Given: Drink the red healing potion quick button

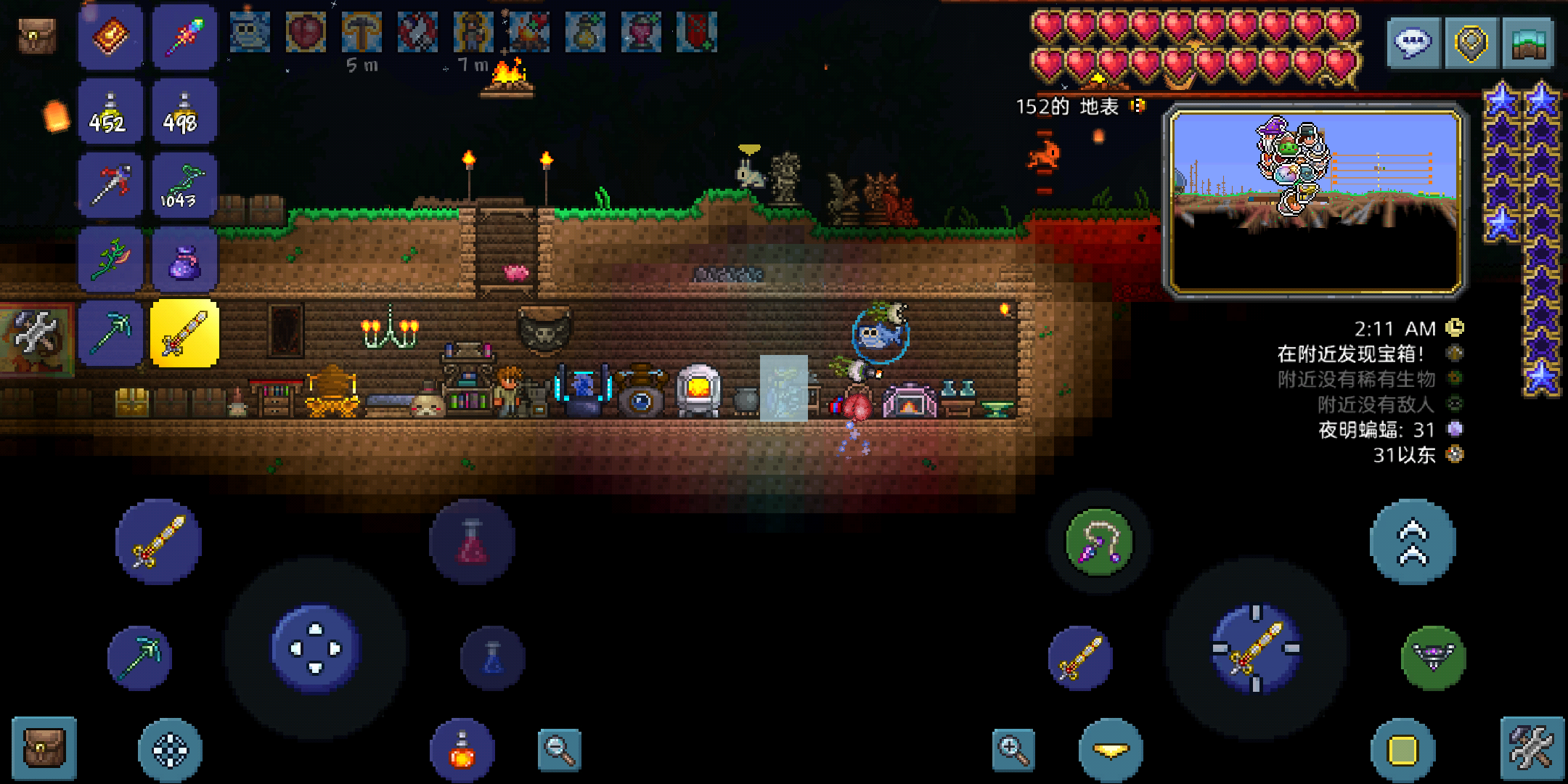Looking at the screenshot, I should [x=472, y=542].
